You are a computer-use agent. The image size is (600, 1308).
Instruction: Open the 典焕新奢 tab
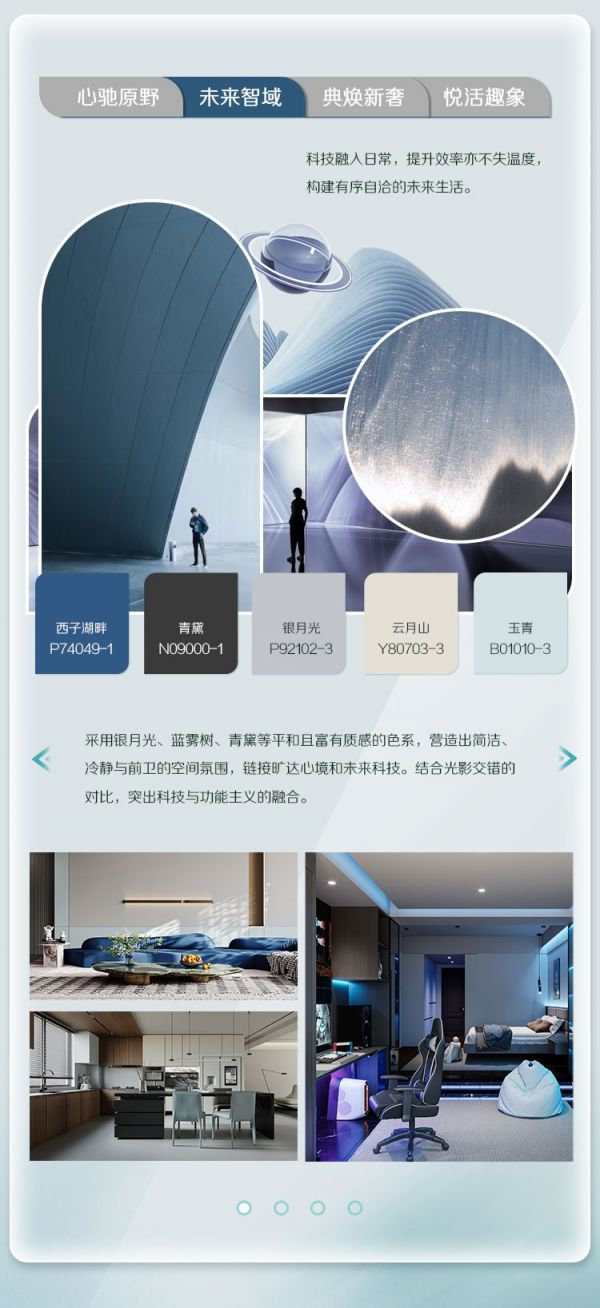pyautogui.click(x=363, y=98)
